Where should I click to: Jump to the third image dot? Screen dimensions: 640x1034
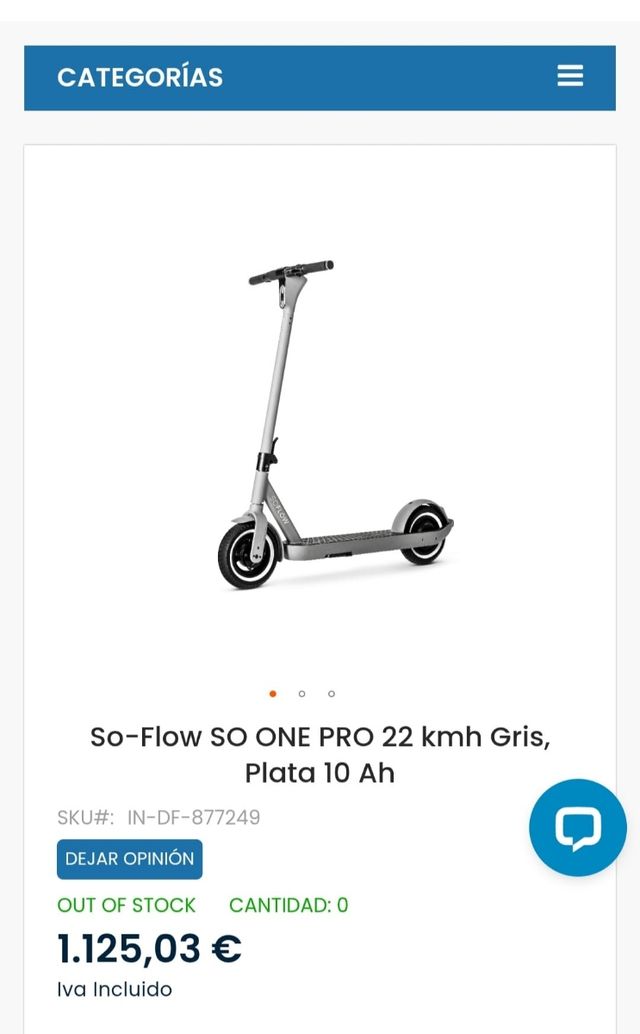(331, 693)
